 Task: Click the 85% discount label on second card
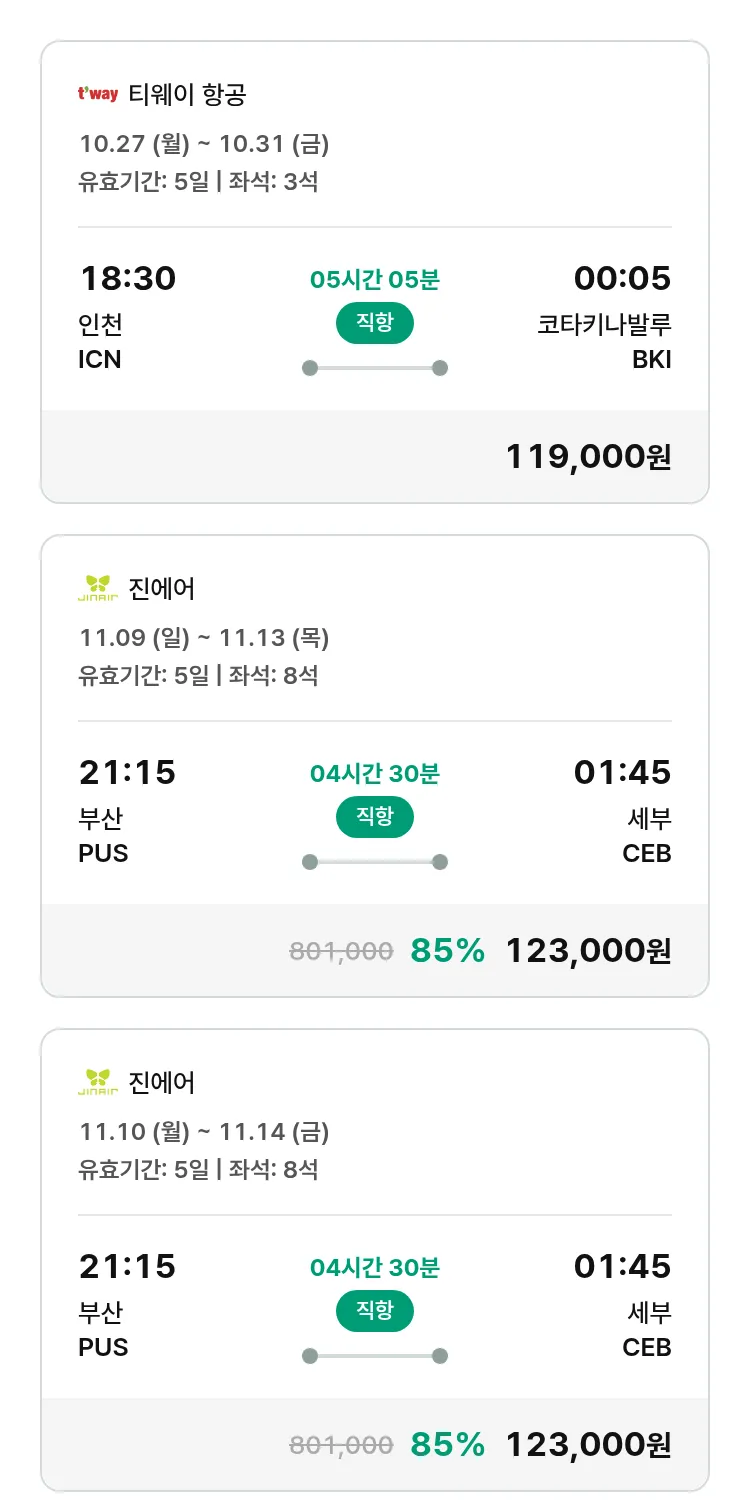point(449,951)
